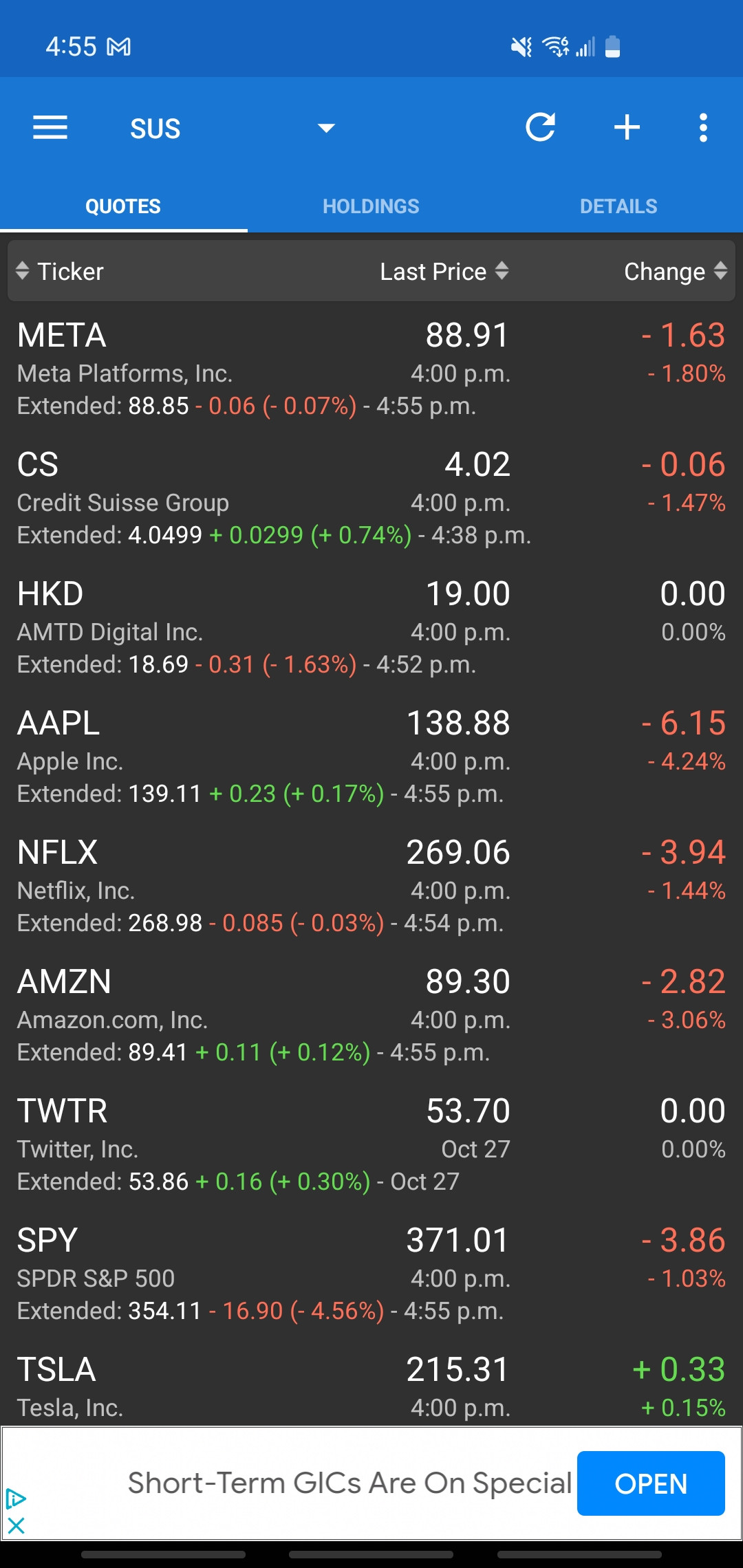Screen dimensions: 743x1568
Task: Open the Credit Suisse Group quote
Action: click(x=371, y=498)
